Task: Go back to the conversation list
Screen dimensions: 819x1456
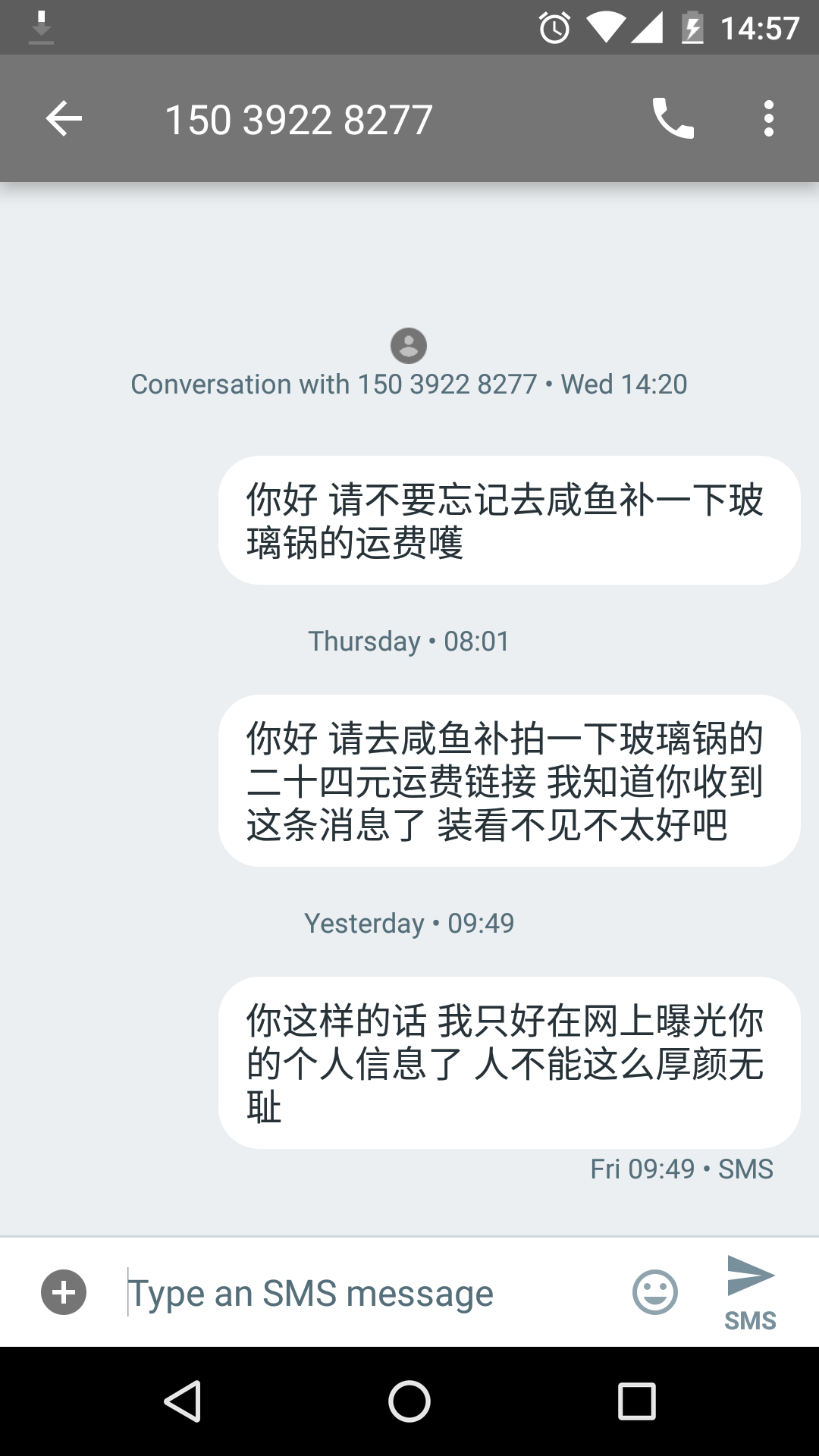Action: tap(64, 119)
